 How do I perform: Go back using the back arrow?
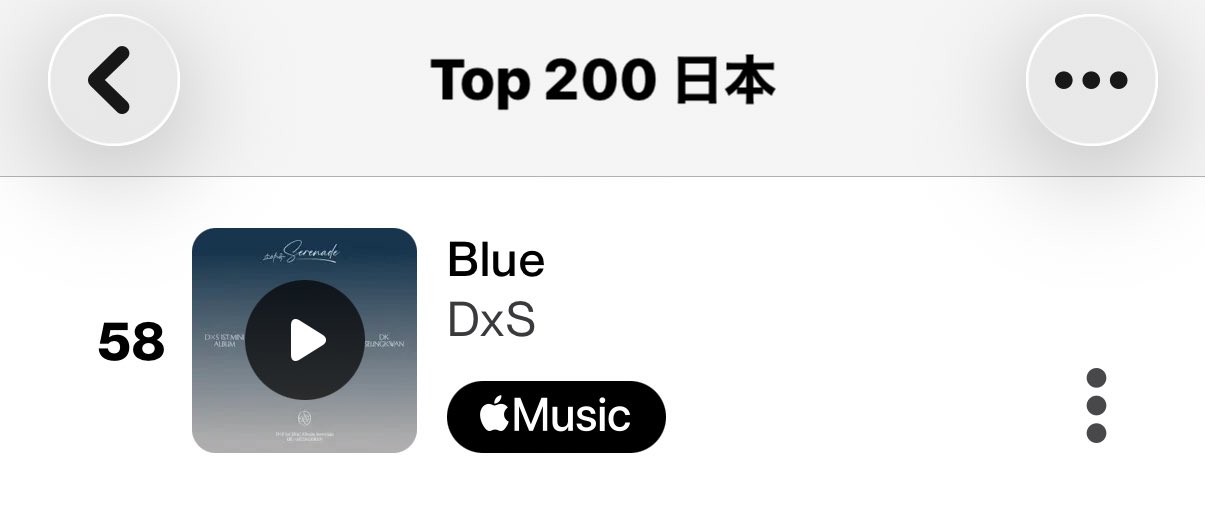point(113,79)
